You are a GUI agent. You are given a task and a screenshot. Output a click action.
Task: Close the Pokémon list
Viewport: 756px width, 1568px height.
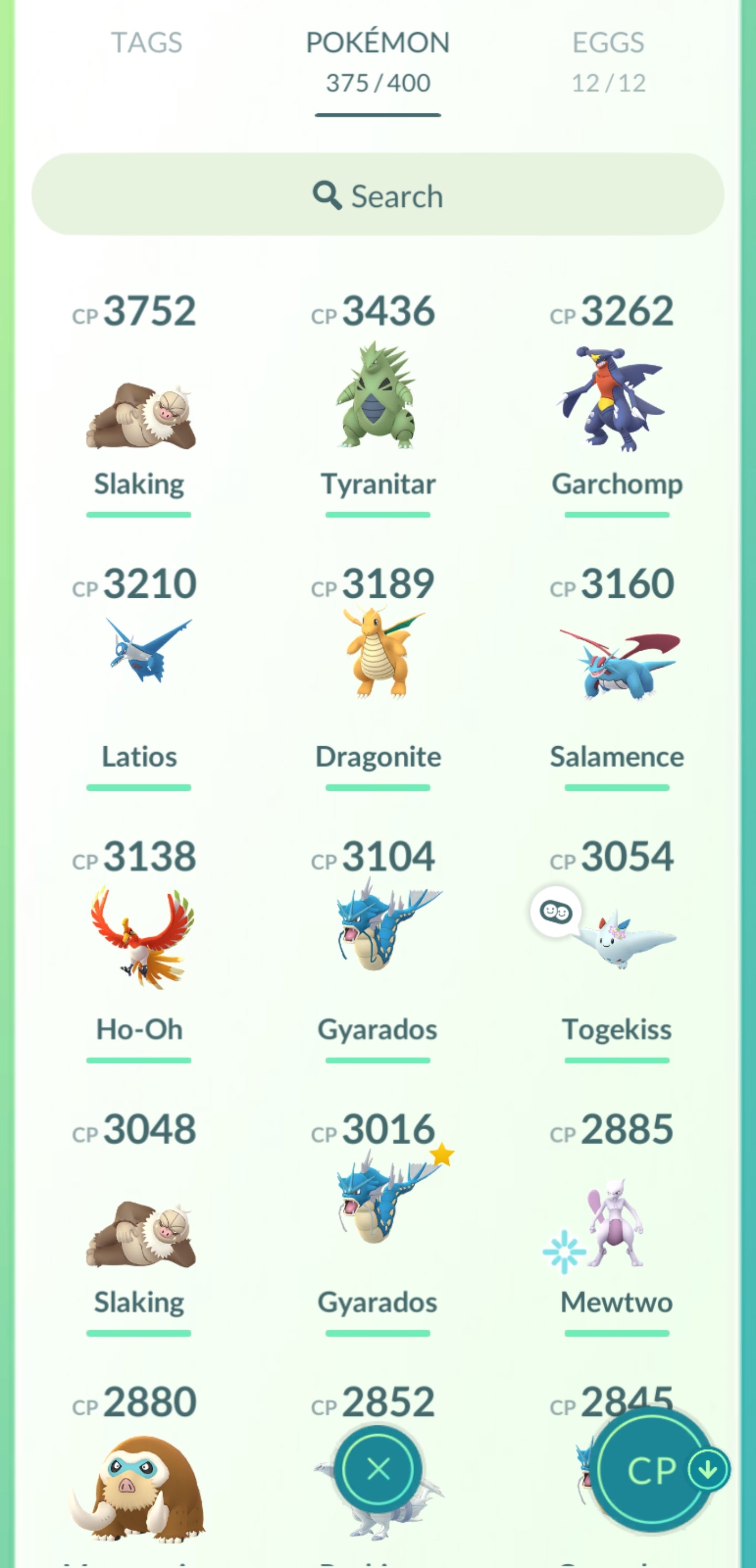pyautogui.click(x=377, y=1469)
